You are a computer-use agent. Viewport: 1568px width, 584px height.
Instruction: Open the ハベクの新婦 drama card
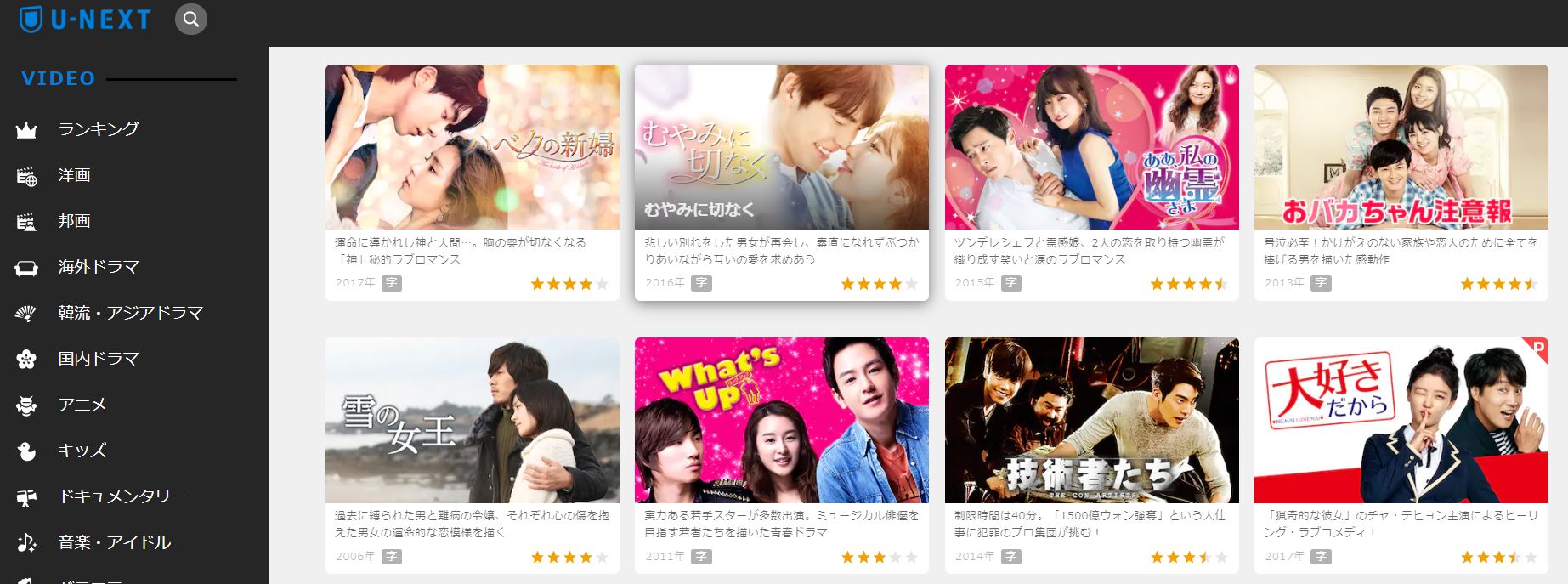(472, 147)
